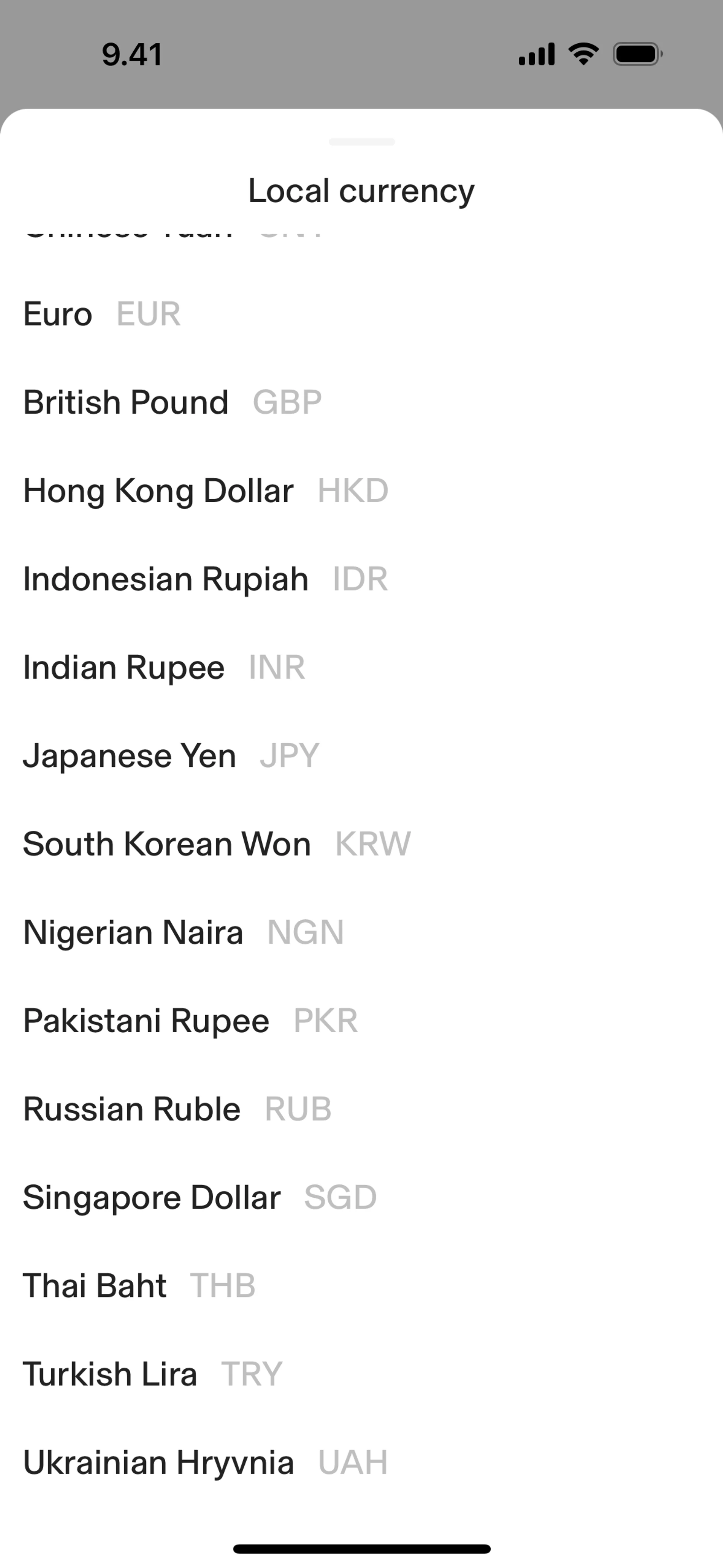
Task: Set currency to Japanese Yen
Action: [171, 755]
